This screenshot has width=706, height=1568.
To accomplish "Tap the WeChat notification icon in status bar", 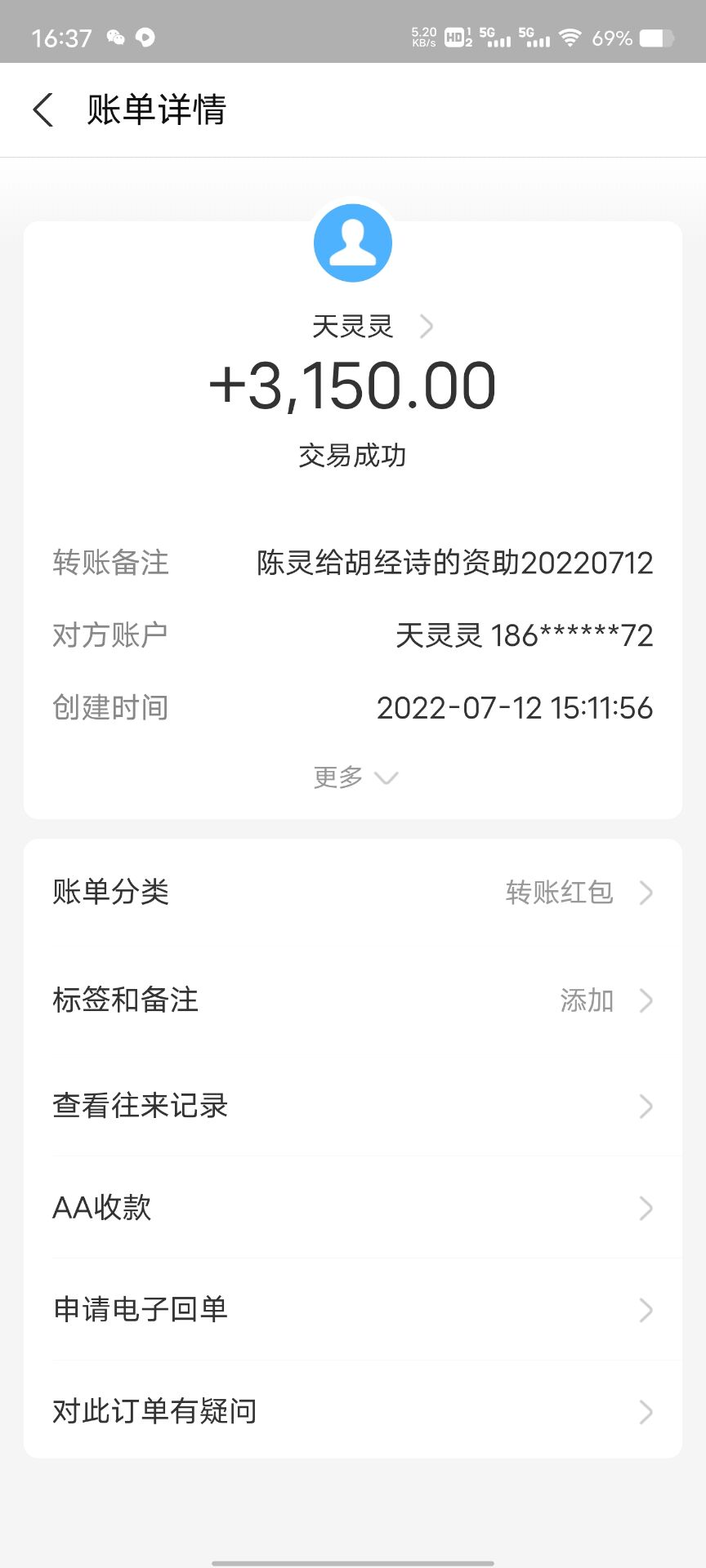I will tap(114, 38).
